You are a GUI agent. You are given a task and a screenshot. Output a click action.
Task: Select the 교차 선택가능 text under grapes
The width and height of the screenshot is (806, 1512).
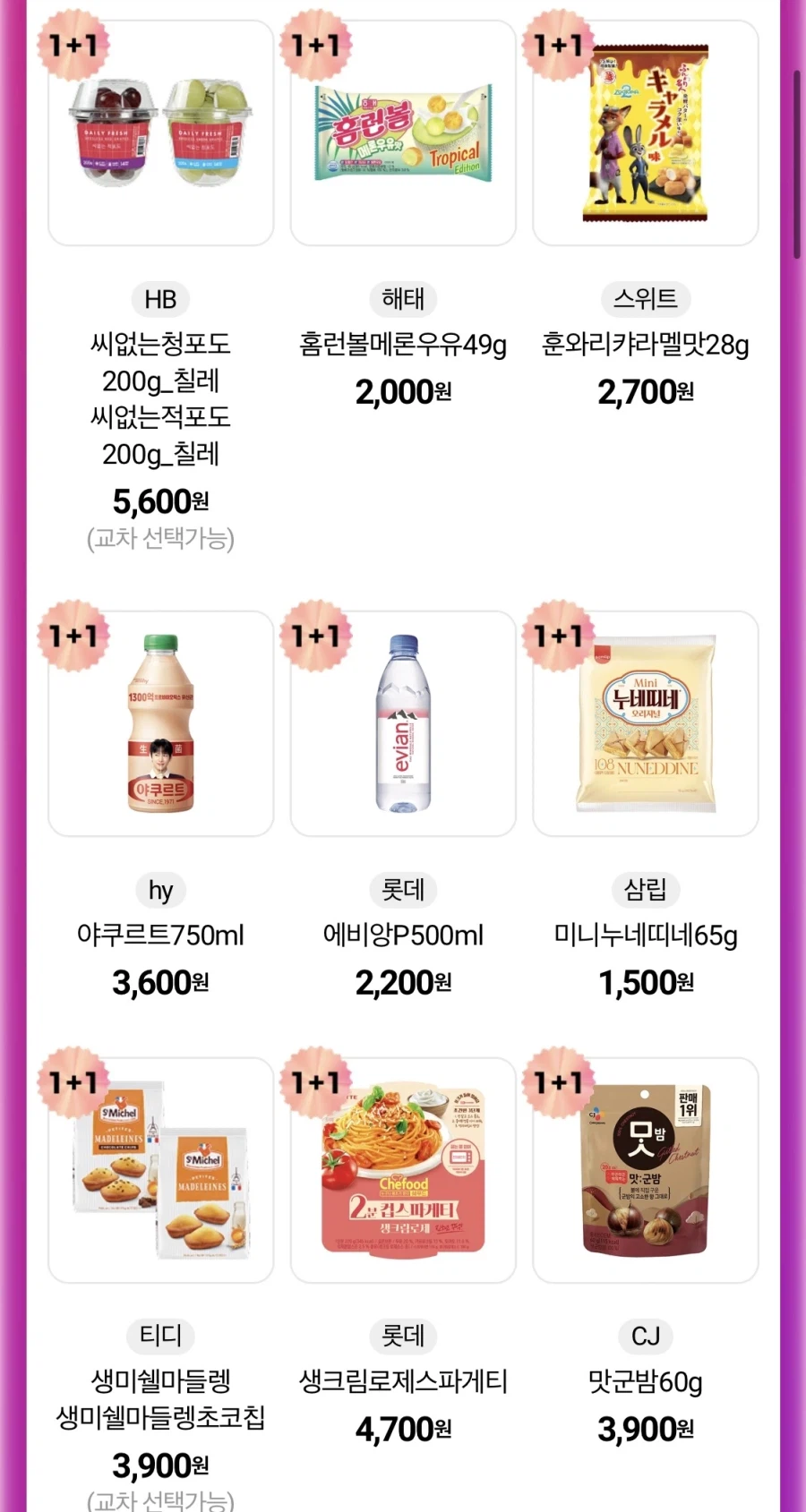coord(160,540)
